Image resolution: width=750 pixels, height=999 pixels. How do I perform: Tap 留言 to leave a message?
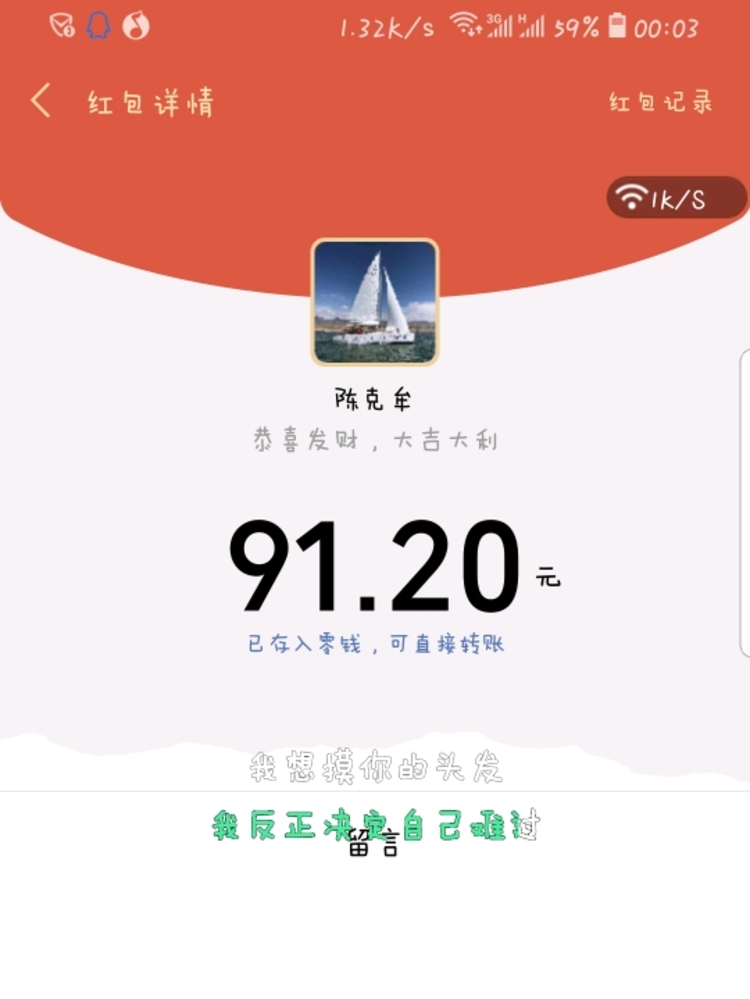pyautogui.click(x=375, y=846)
